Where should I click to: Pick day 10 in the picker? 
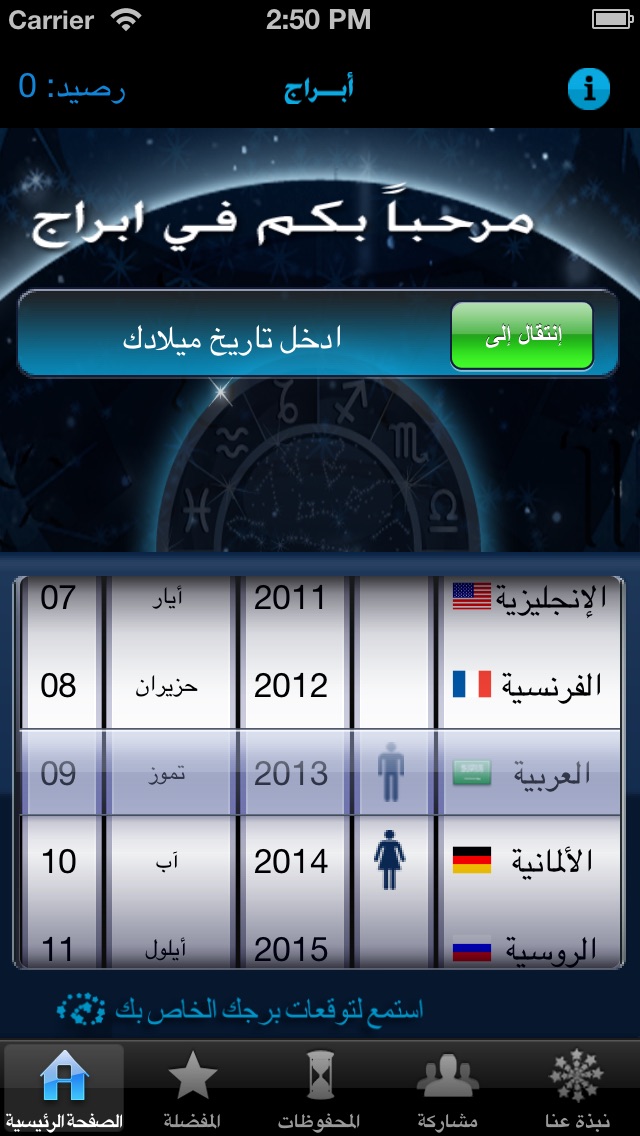[x=58, y=861]
